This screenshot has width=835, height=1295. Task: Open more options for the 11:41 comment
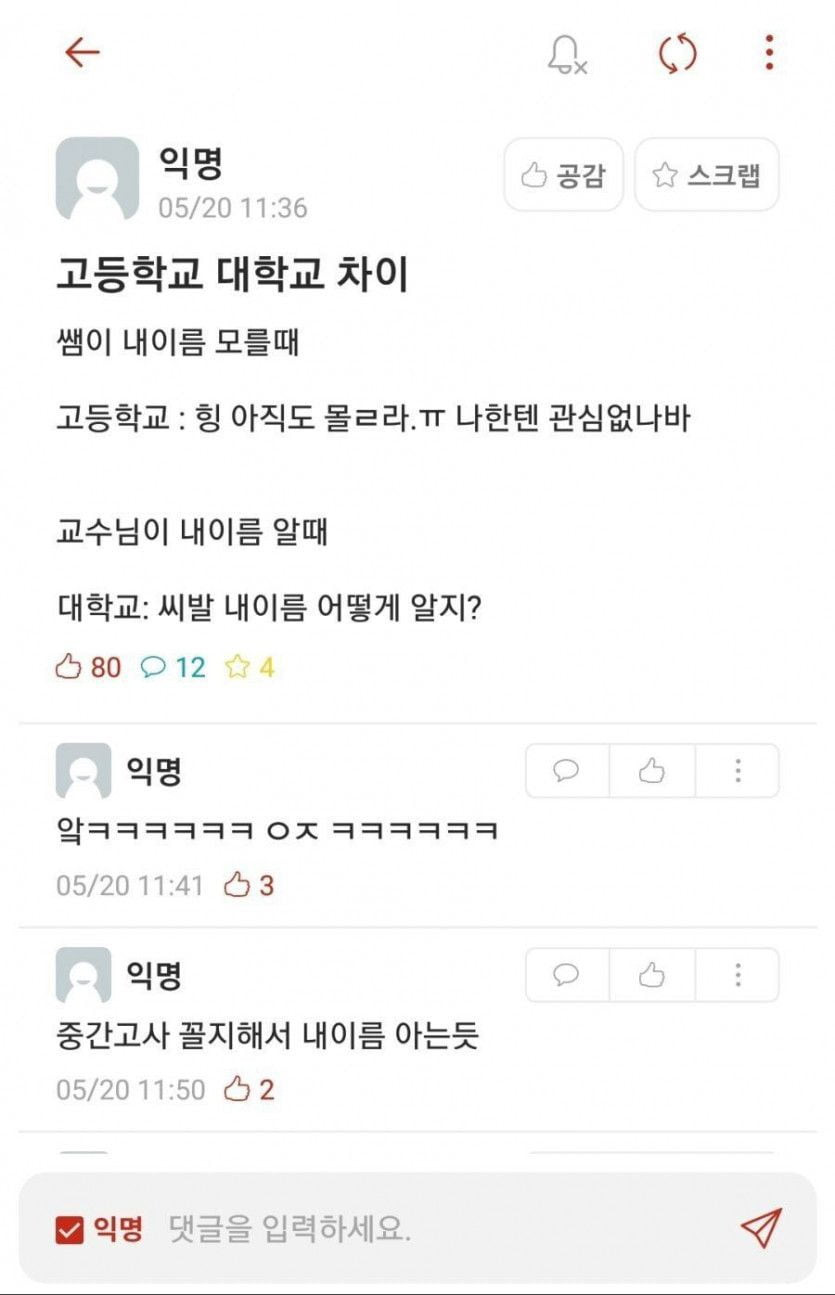737,771
